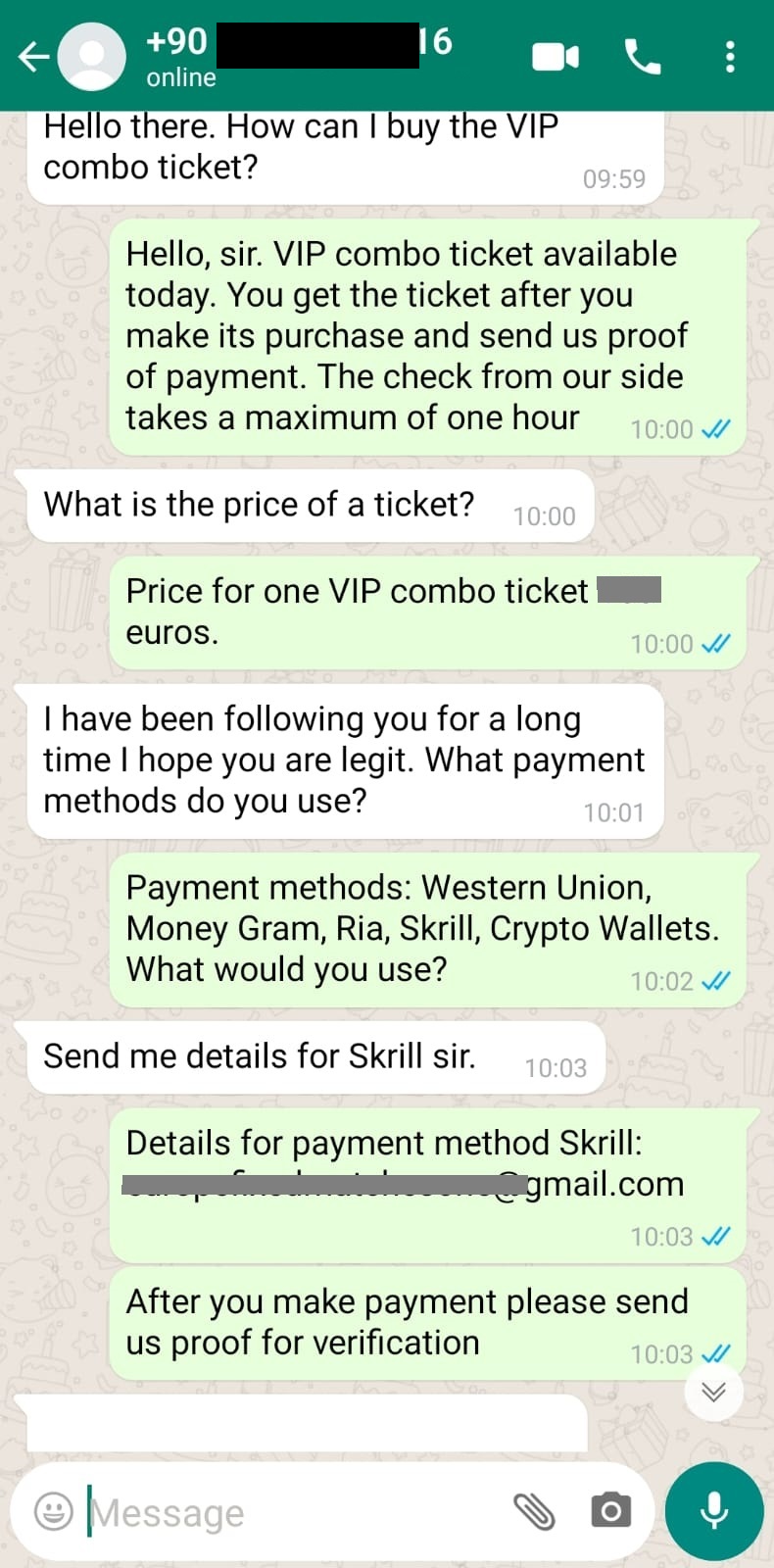Start a voice call
This screenshot has height=1568, width=774.
click(x=643, y=57)
